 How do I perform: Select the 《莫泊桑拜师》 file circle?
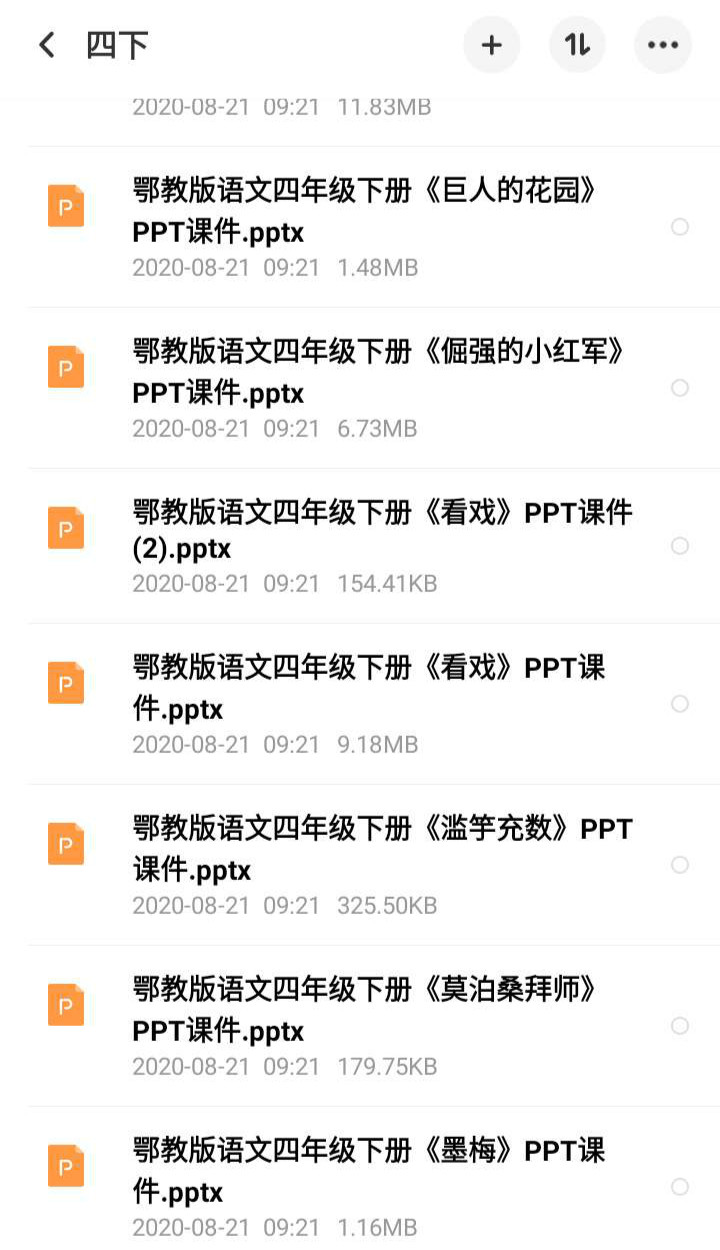(680, 1026)
